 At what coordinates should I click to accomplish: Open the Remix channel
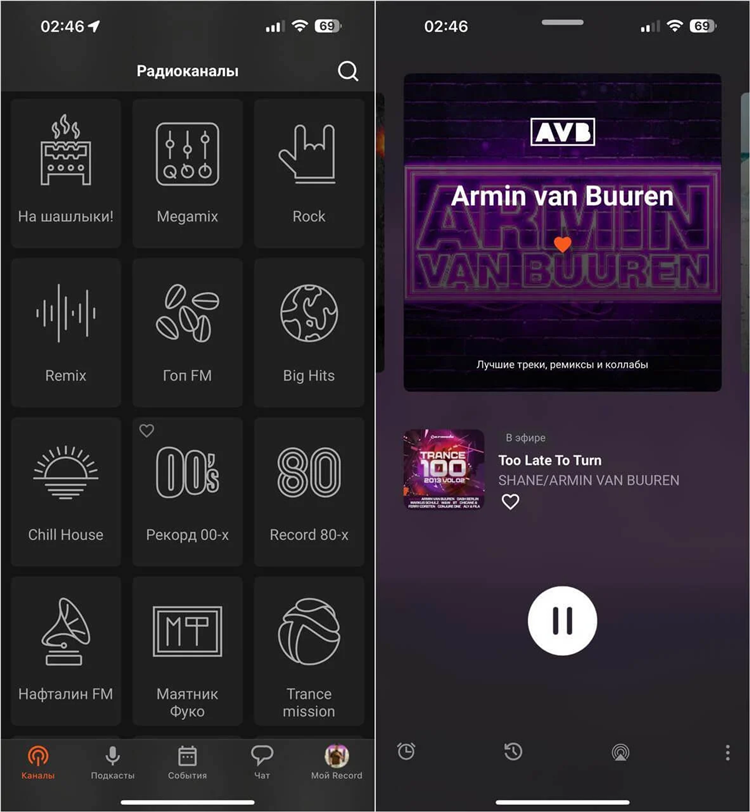tap(66, 332)
